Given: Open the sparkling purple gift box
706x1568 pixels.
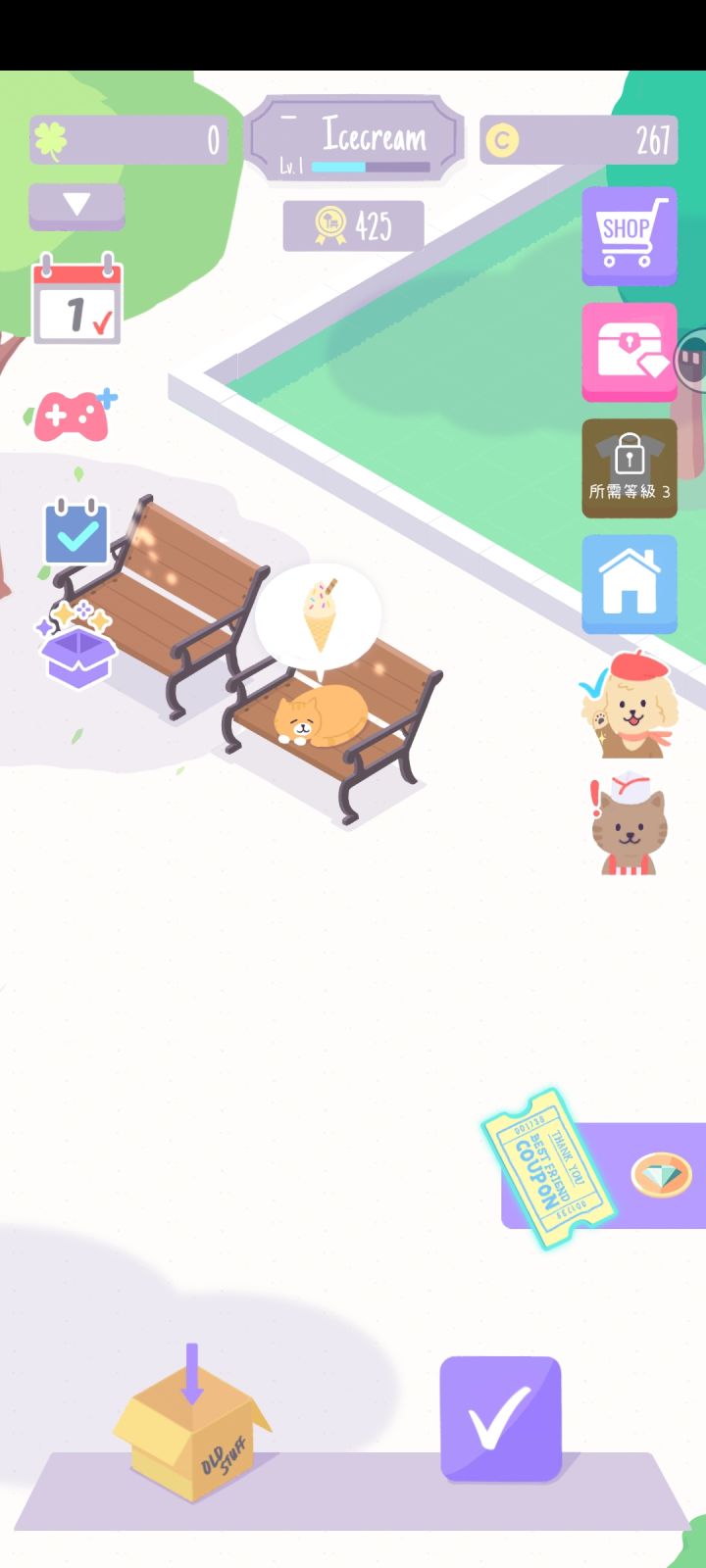Looking at the screenshot, I should (76, 649).
